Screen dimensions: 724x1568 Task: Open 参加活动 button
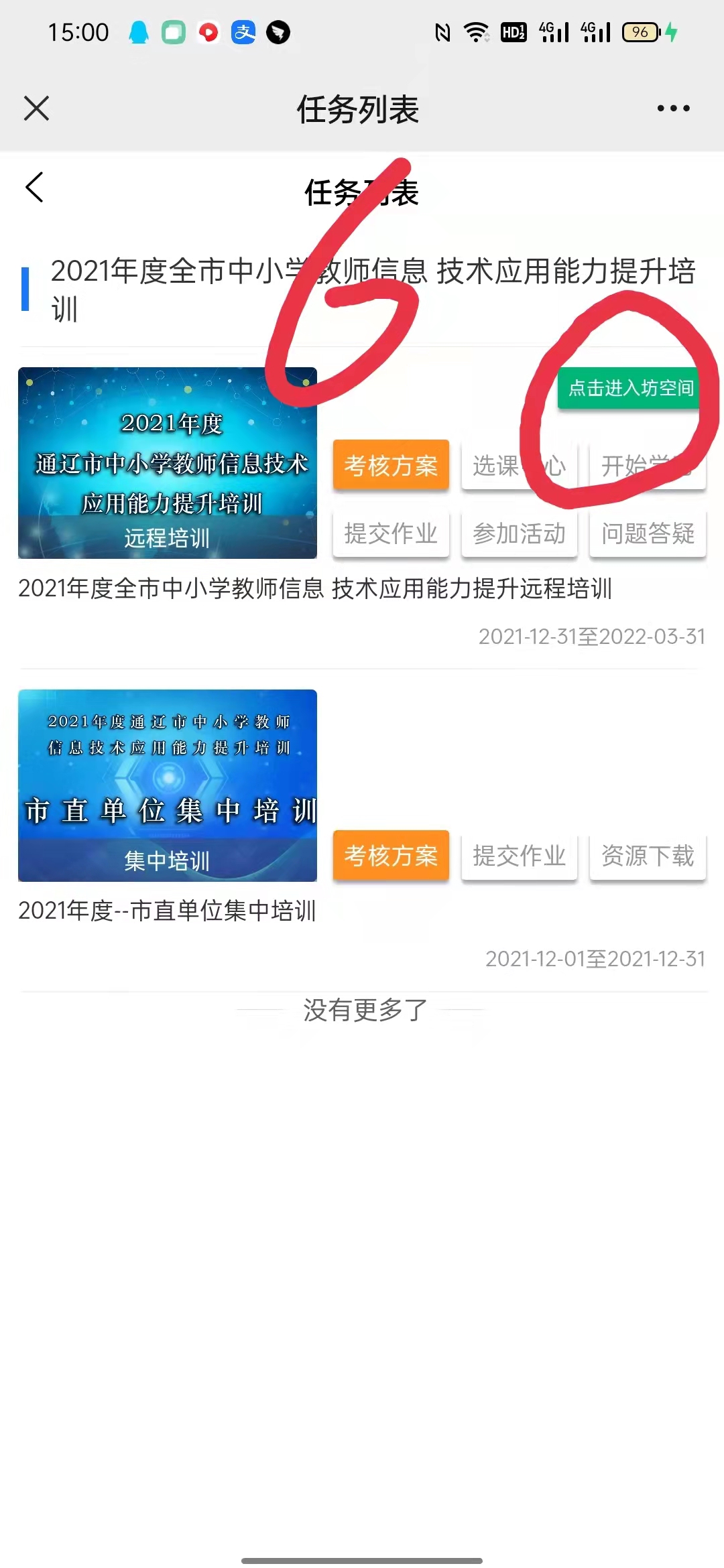(x=519, y=534)
